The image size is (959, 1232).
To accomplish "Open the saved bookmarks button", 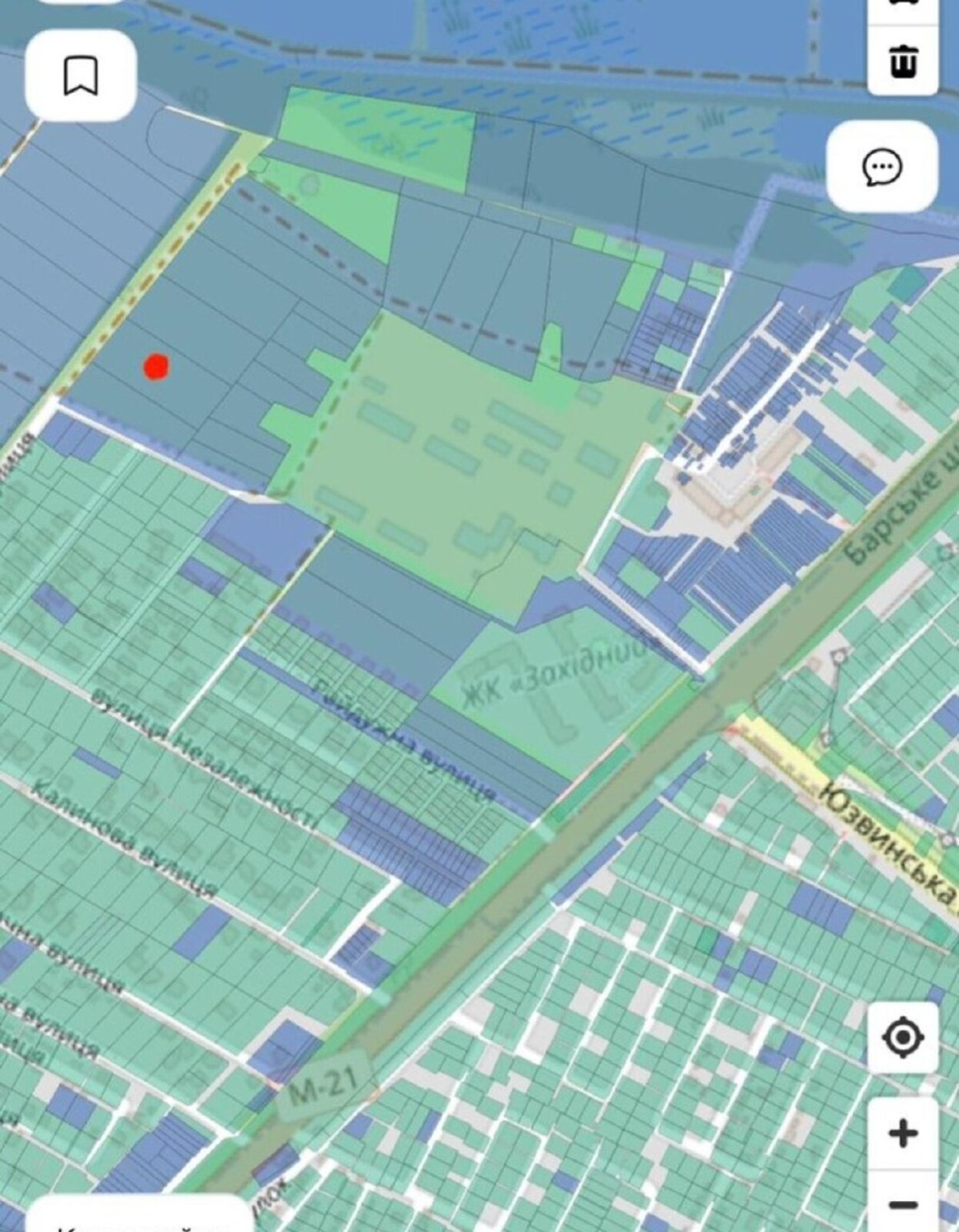I will coord(81,75).
